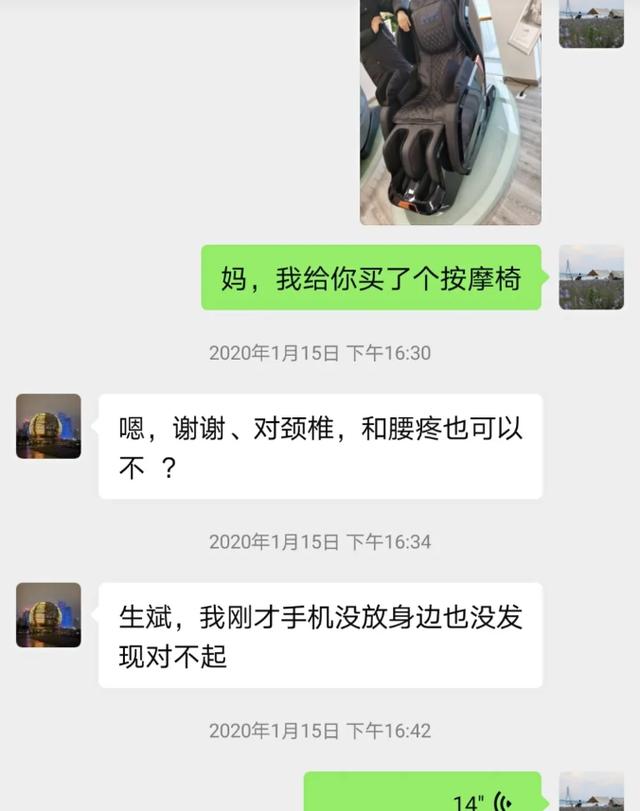The width and height of the screenshot is (640, 811).
Task: Open the massage chair photo message
Action: 450,110
